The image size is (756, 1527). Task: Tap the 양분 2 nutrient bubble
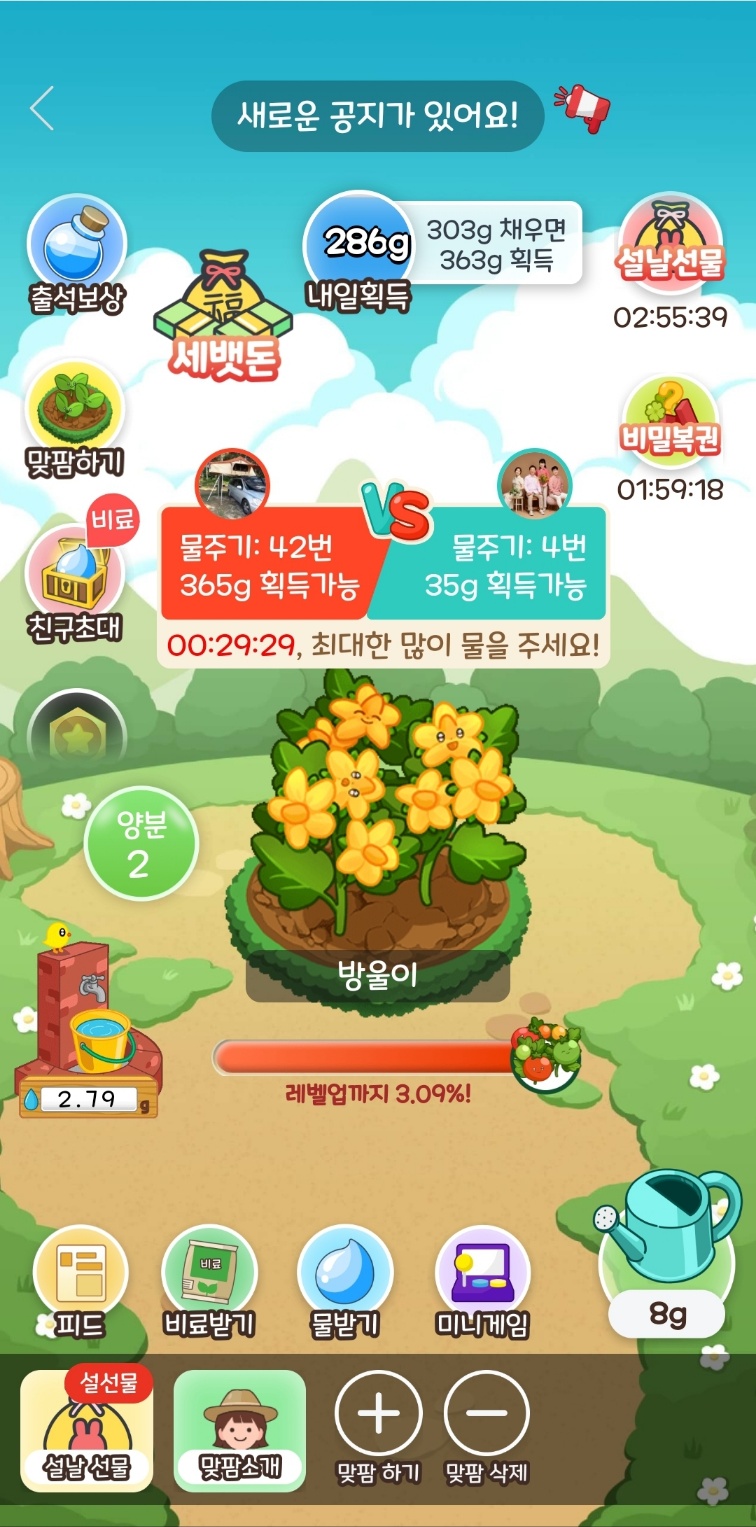tap(140, 843)
